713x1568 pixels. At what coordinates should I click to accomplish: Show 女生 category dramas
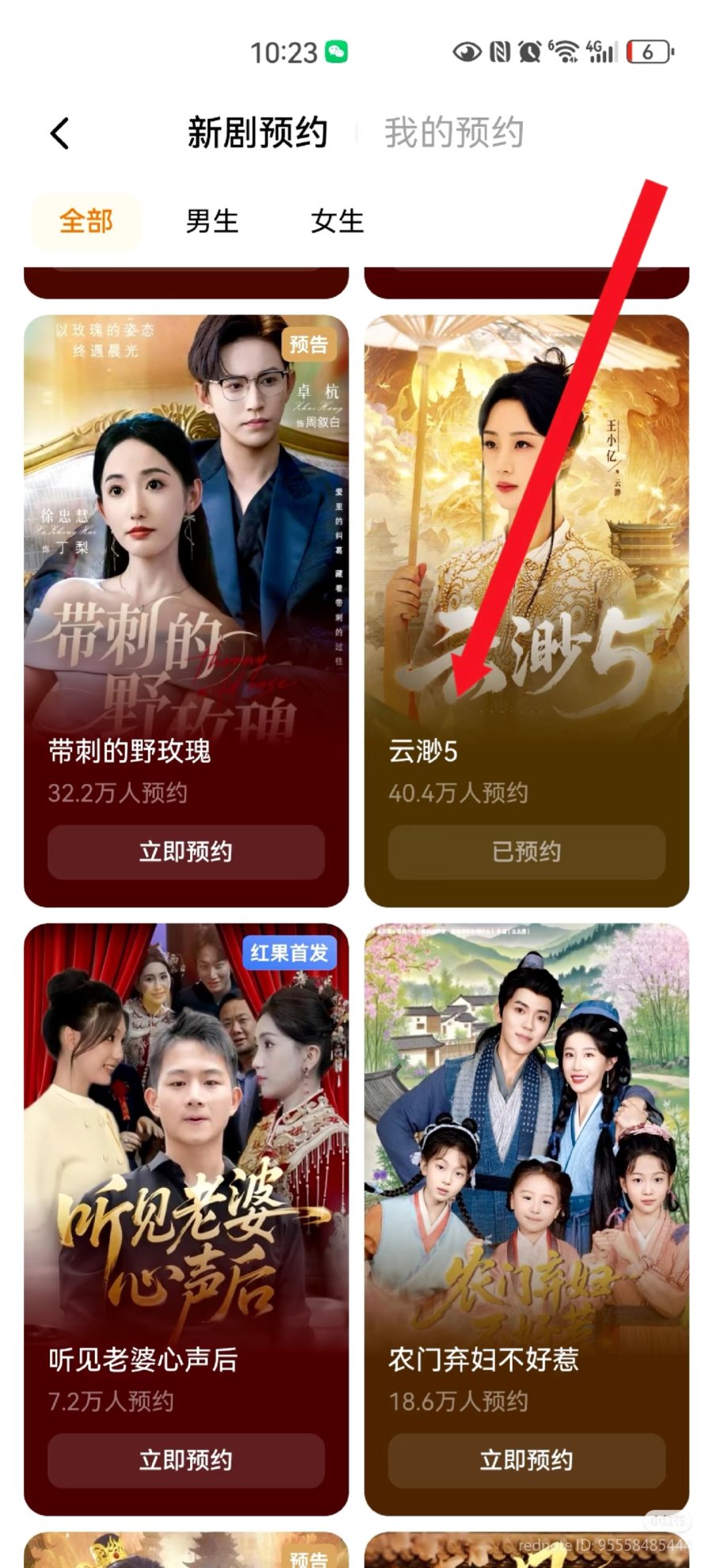tap(337, 221)
